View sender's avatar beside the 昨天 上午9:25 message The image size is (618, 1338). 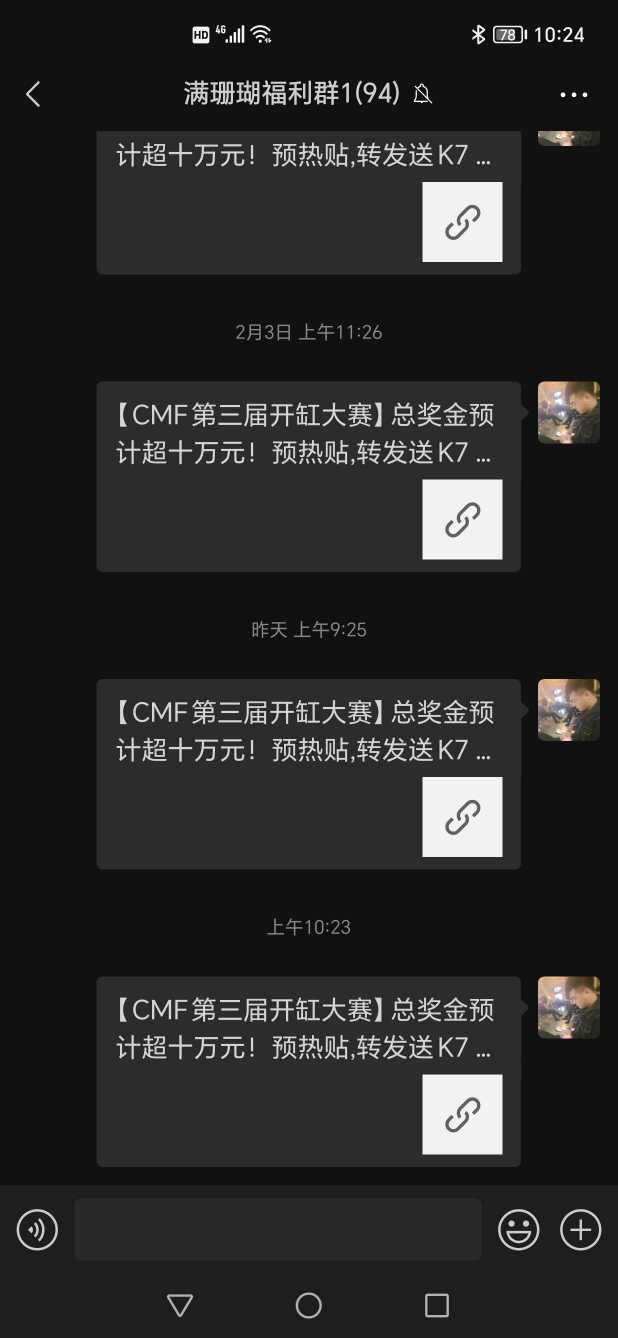pos(568,710)
